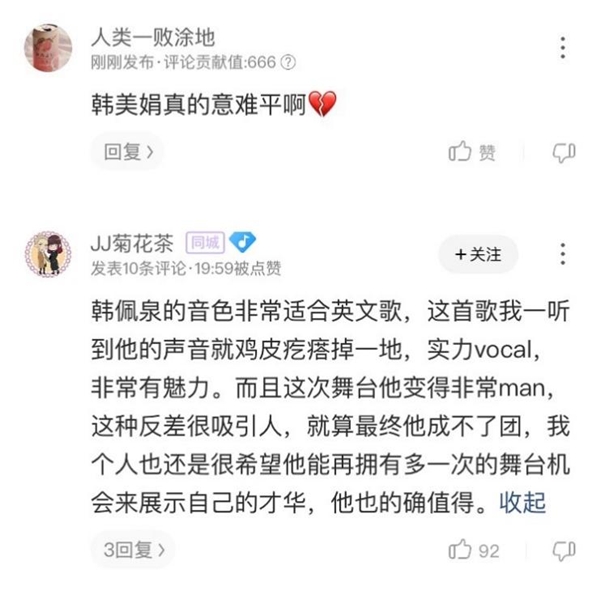Open the help icon beside 评论贡献值:666
Viewport: 600px width, 590px height.
288,61
